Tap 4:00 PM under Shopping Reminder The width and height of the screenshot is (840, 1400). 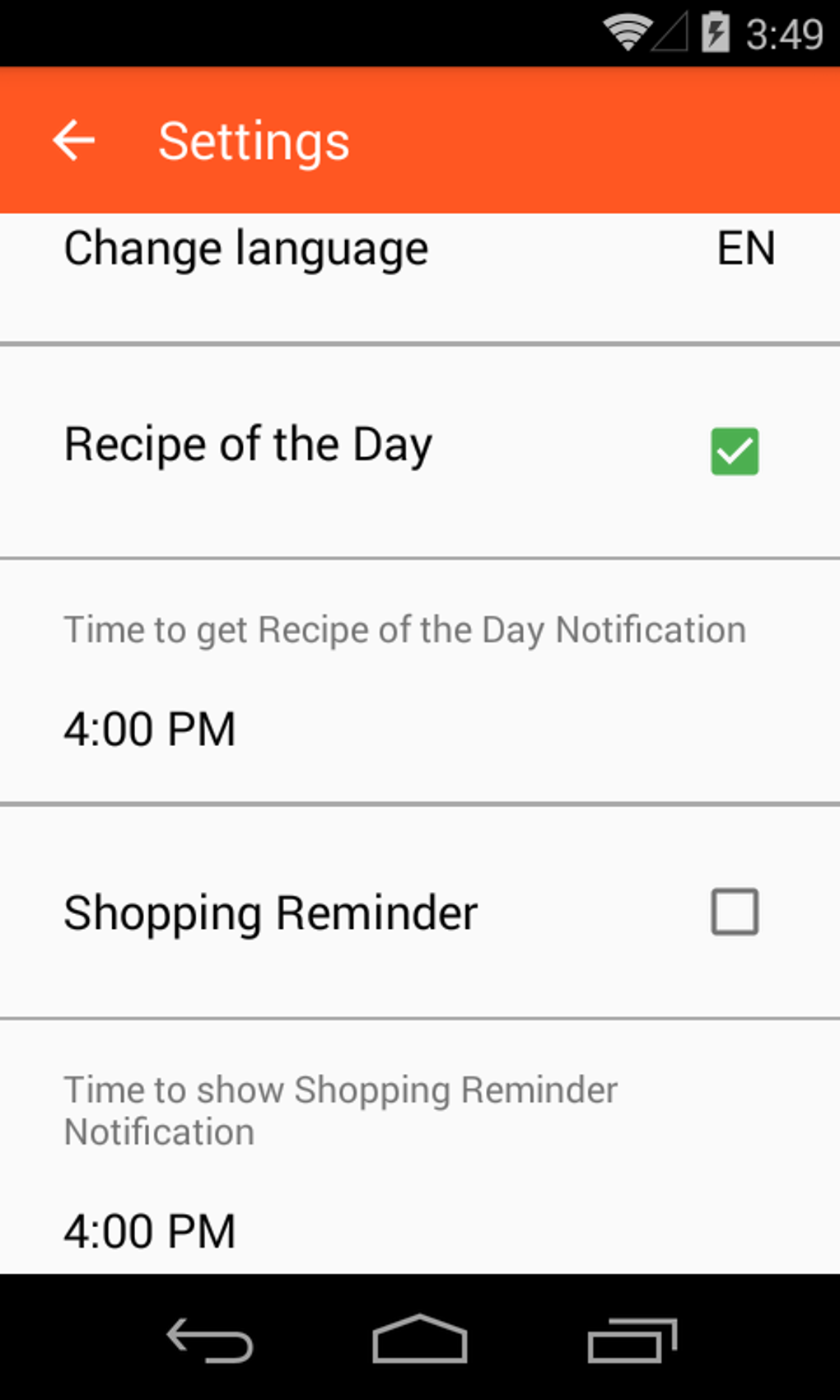pos(148,1230)
